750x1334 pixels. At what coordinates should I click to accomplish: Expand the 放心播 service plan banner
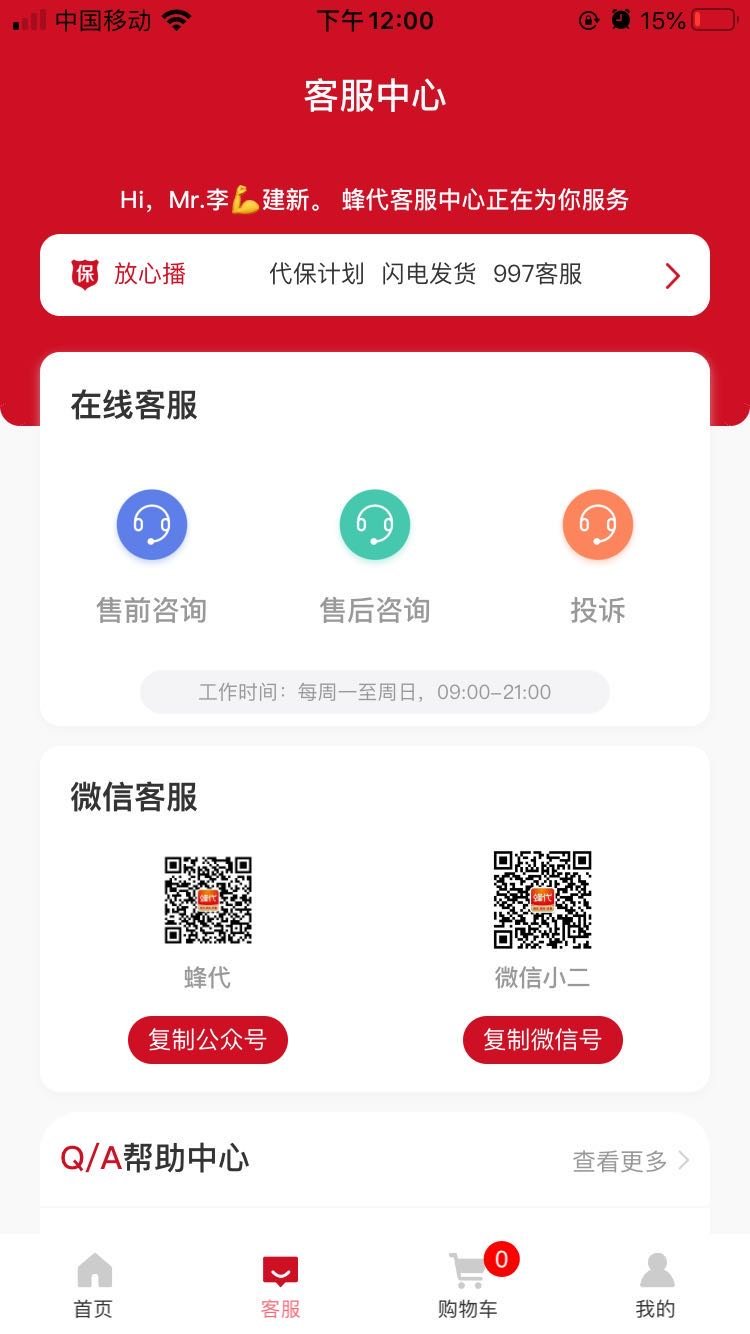point(375,274)
